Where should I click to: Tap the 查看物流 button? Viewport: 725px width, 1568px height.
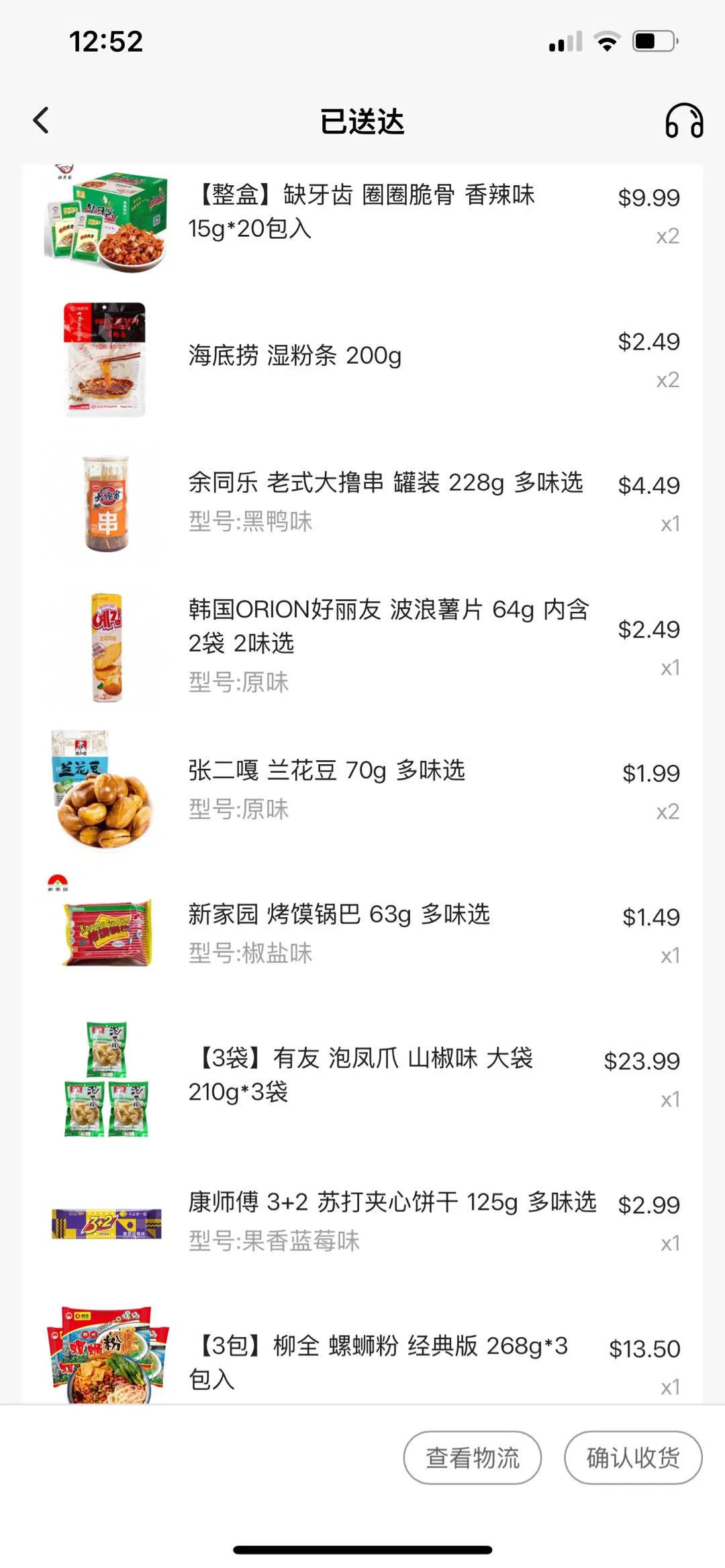pyautogui.click(x=472, y=1457)
